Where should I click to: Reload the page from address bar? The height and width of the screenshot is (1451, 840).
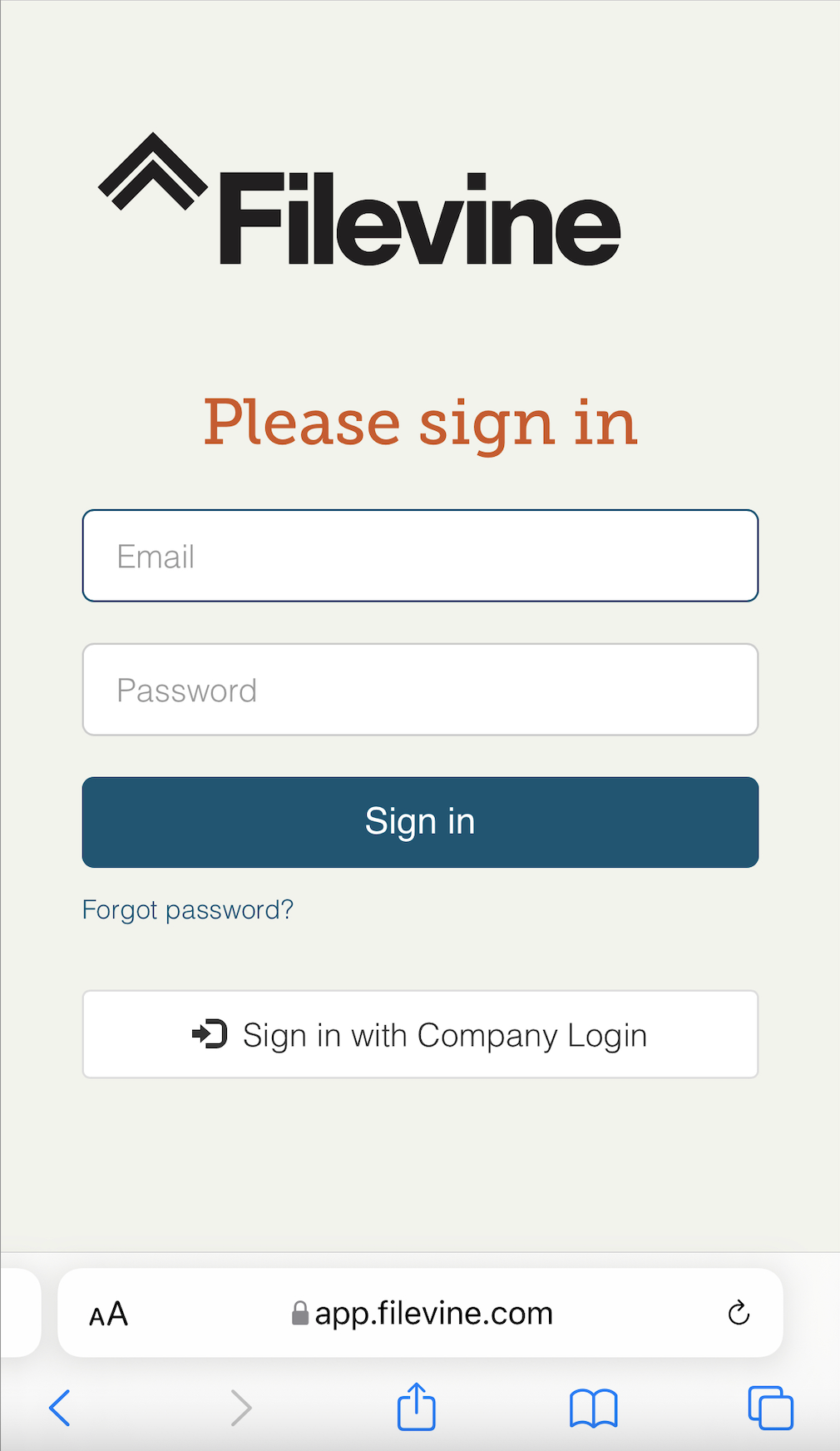point(739,1313)
